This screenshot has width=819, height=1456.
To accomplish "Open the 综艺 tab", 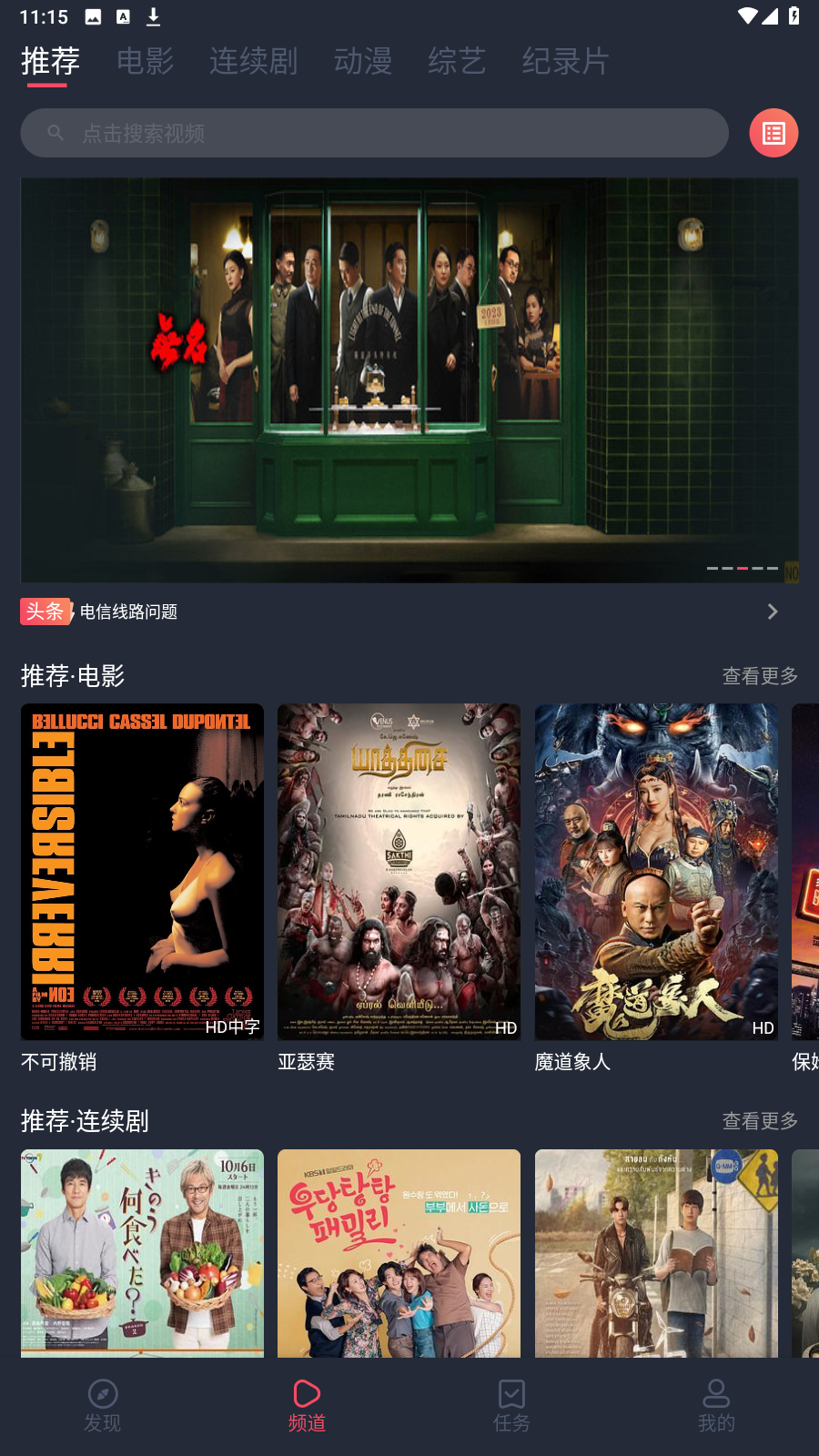I will (x=457, y=61).
